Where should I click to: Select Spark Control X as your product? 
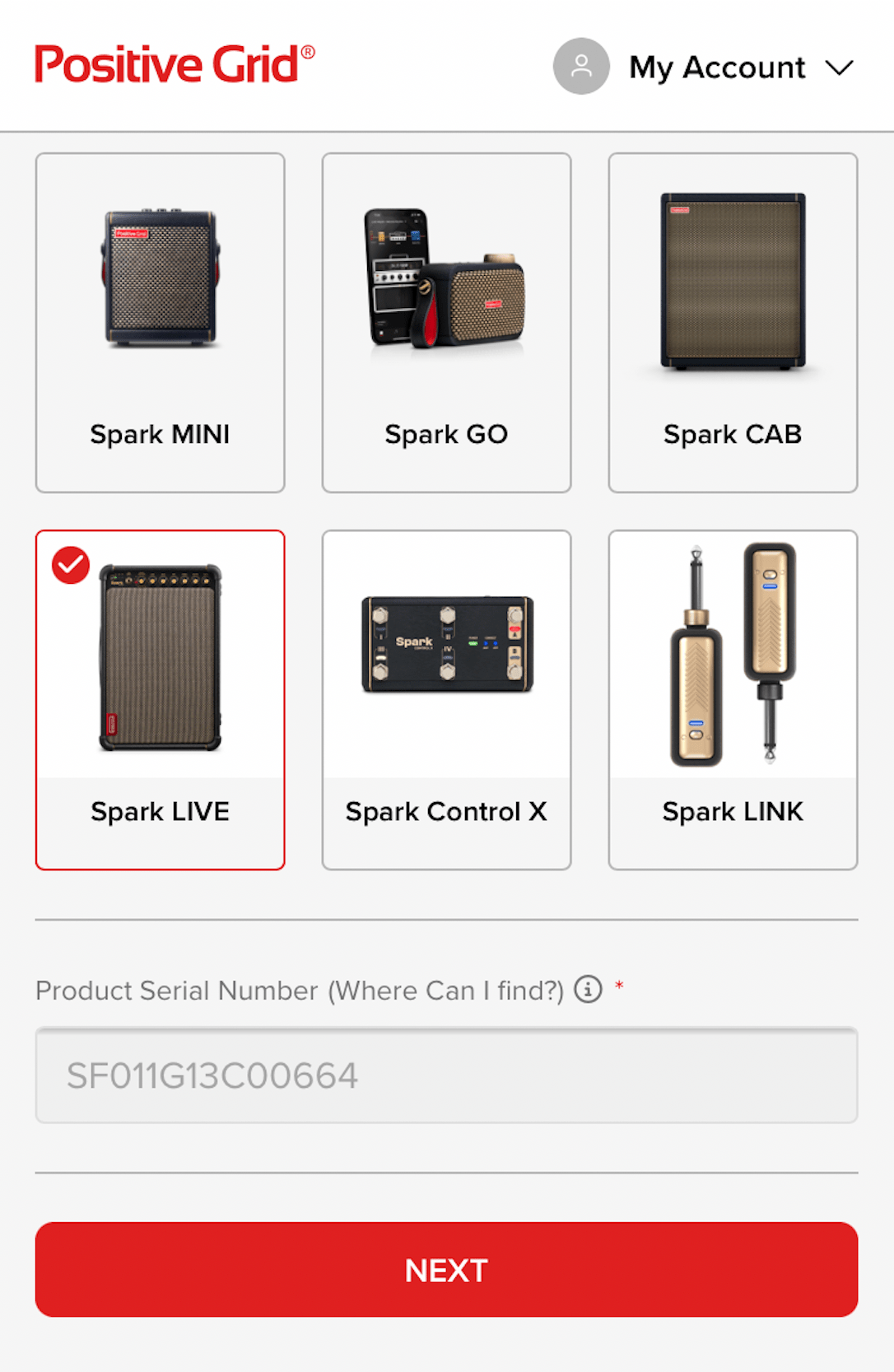[445, 700]
